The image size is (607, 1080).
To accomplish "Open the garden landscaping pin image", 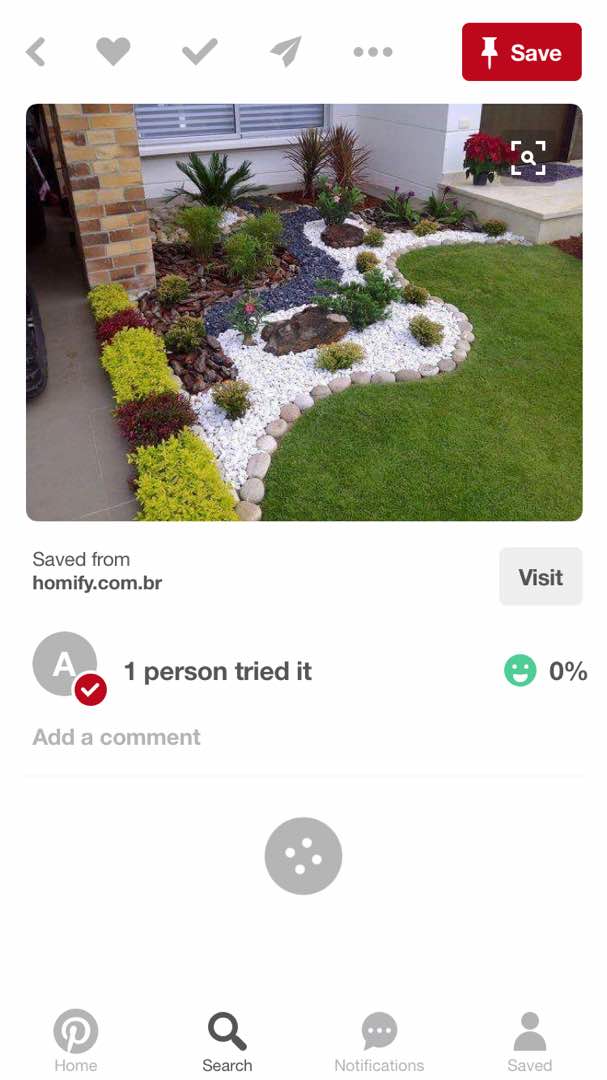I will 304,330.
